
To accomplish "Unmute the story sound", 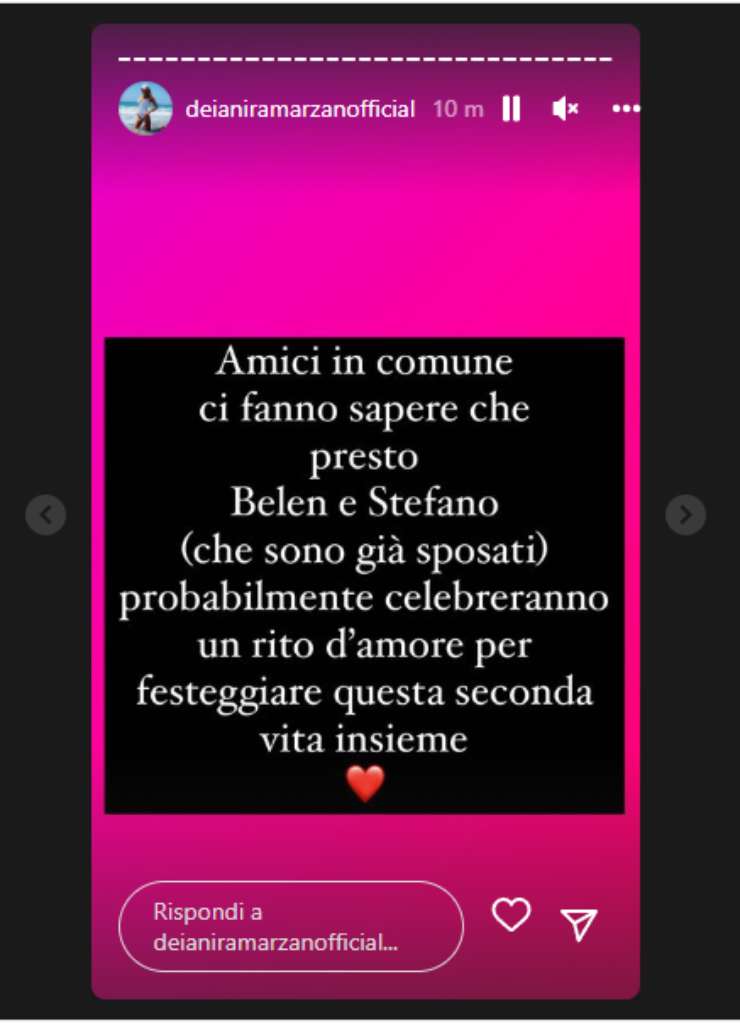I will pos(565,109).
